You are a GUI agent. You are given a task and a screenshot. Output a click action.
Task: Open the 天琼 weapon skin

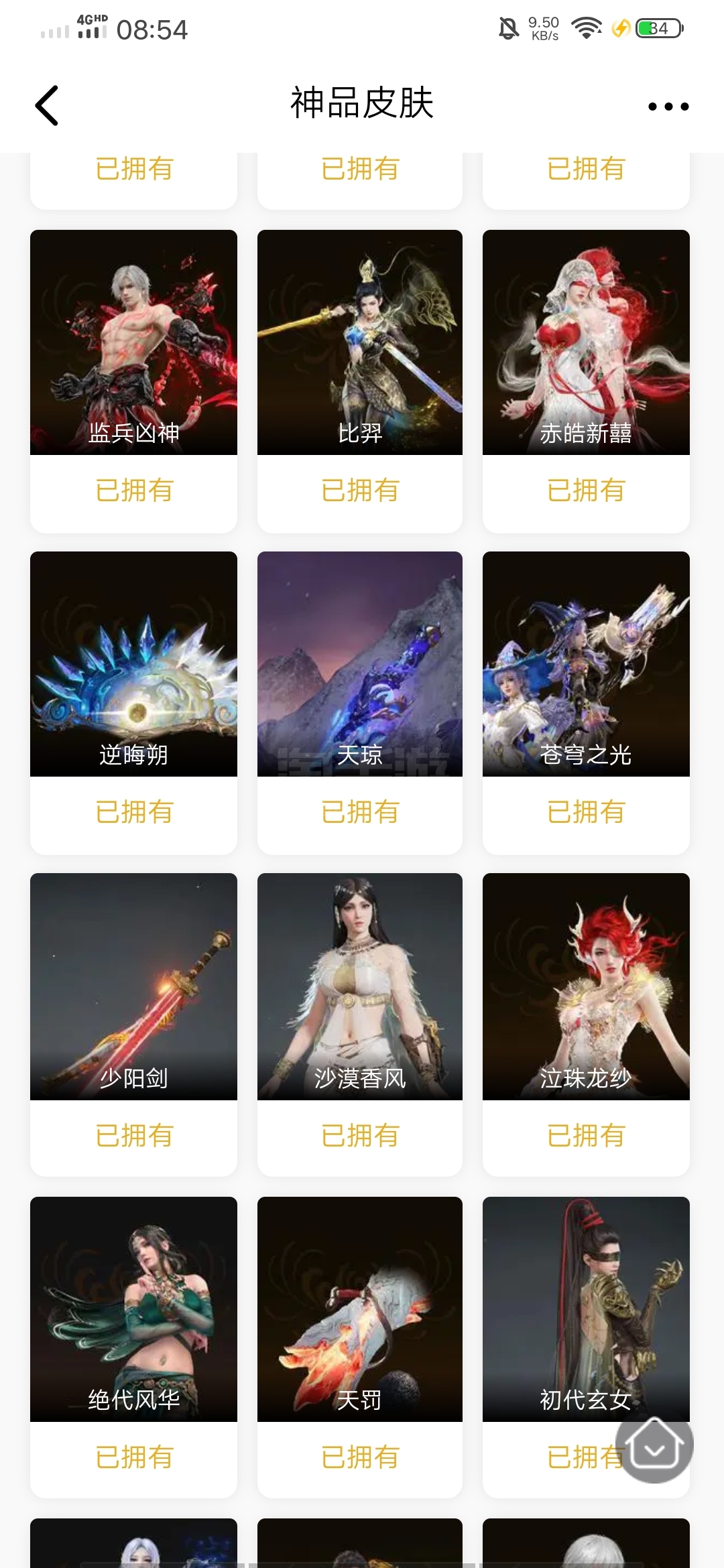tap(360, 665)
